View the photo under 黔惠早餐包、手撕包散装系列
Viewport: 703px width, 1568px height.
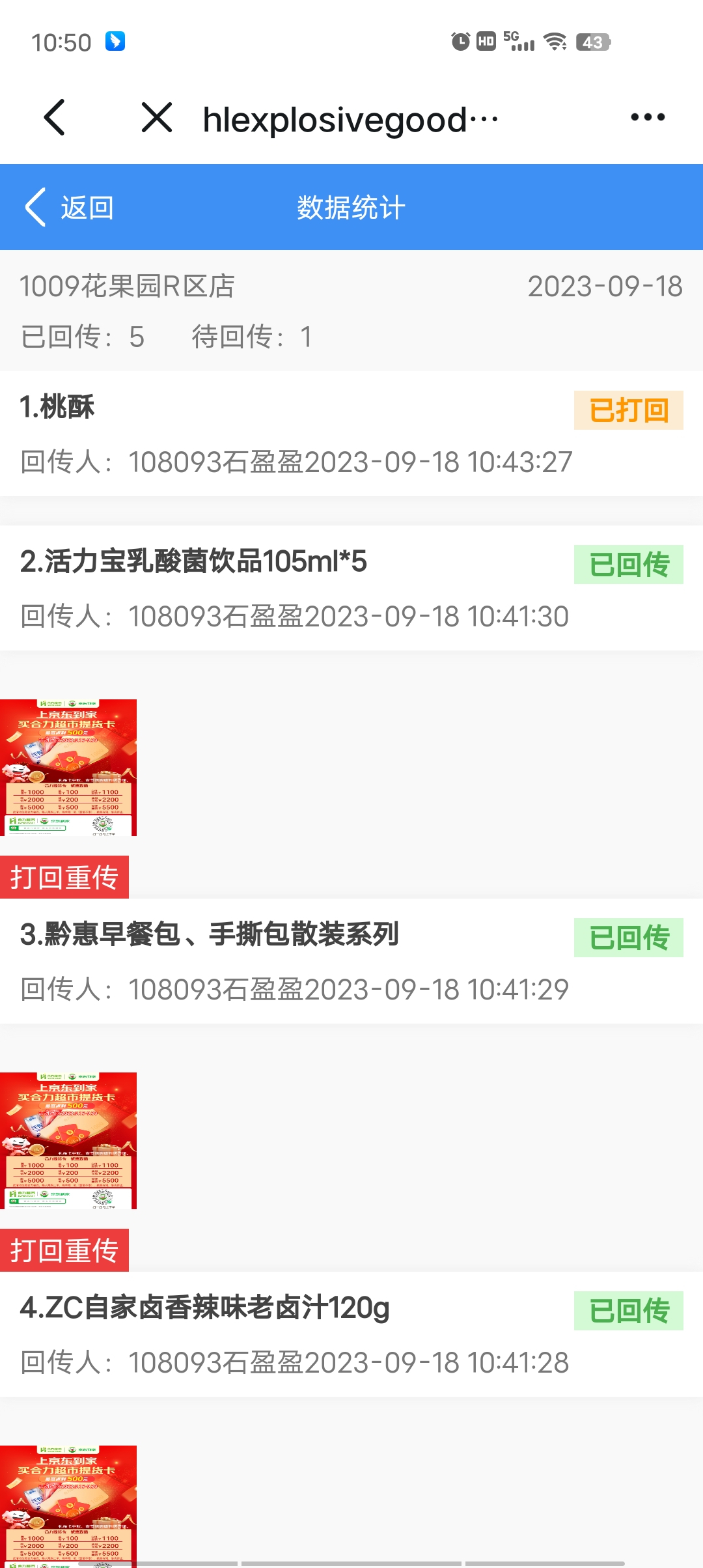(68, 1140)
